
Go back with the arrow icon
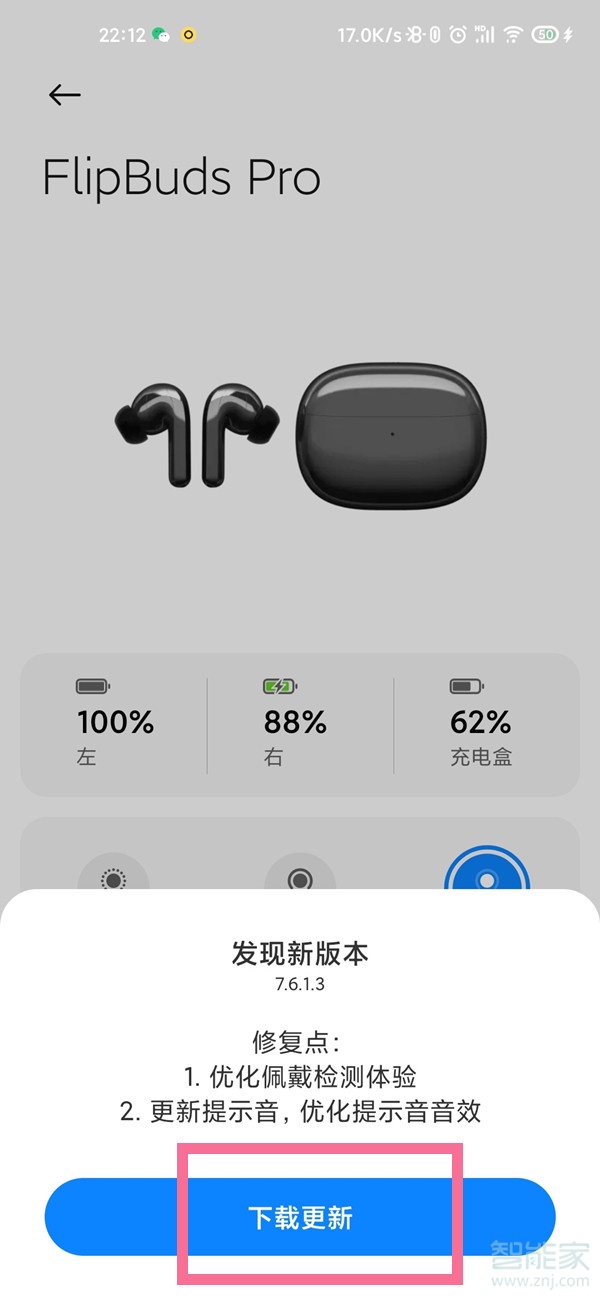(64, 94)
